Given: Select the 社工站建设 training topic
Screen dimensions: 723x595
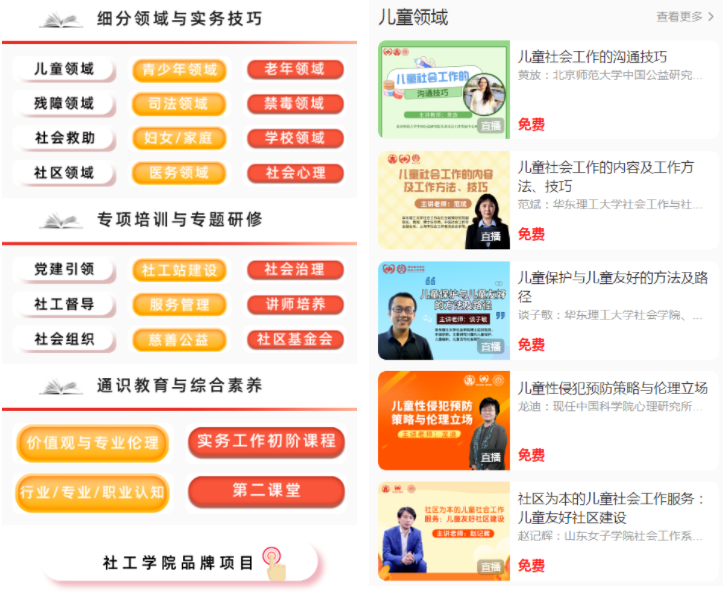Looking at the screenshot, I should point(179,270).
